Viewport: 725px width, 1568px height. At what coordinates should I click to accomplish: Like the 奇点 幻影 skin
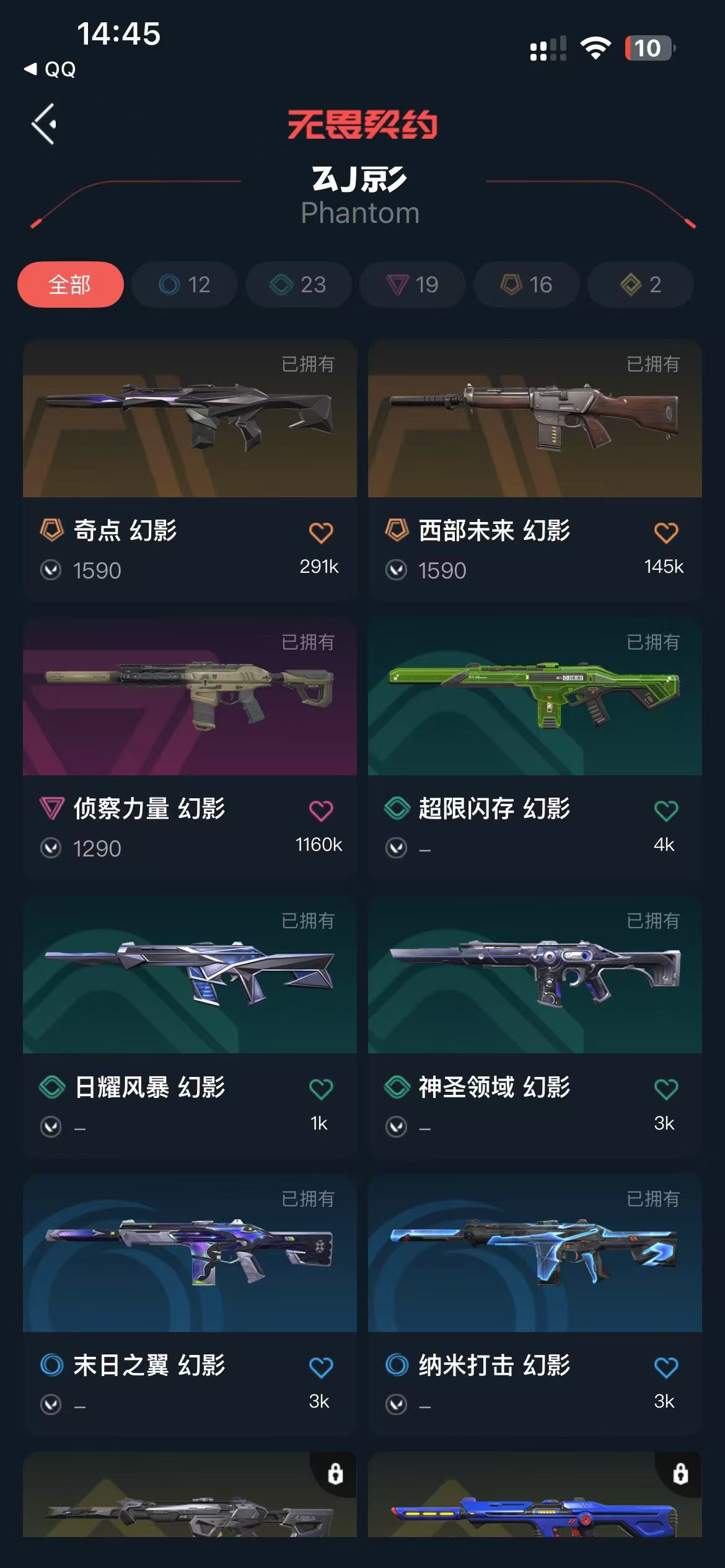321,533
